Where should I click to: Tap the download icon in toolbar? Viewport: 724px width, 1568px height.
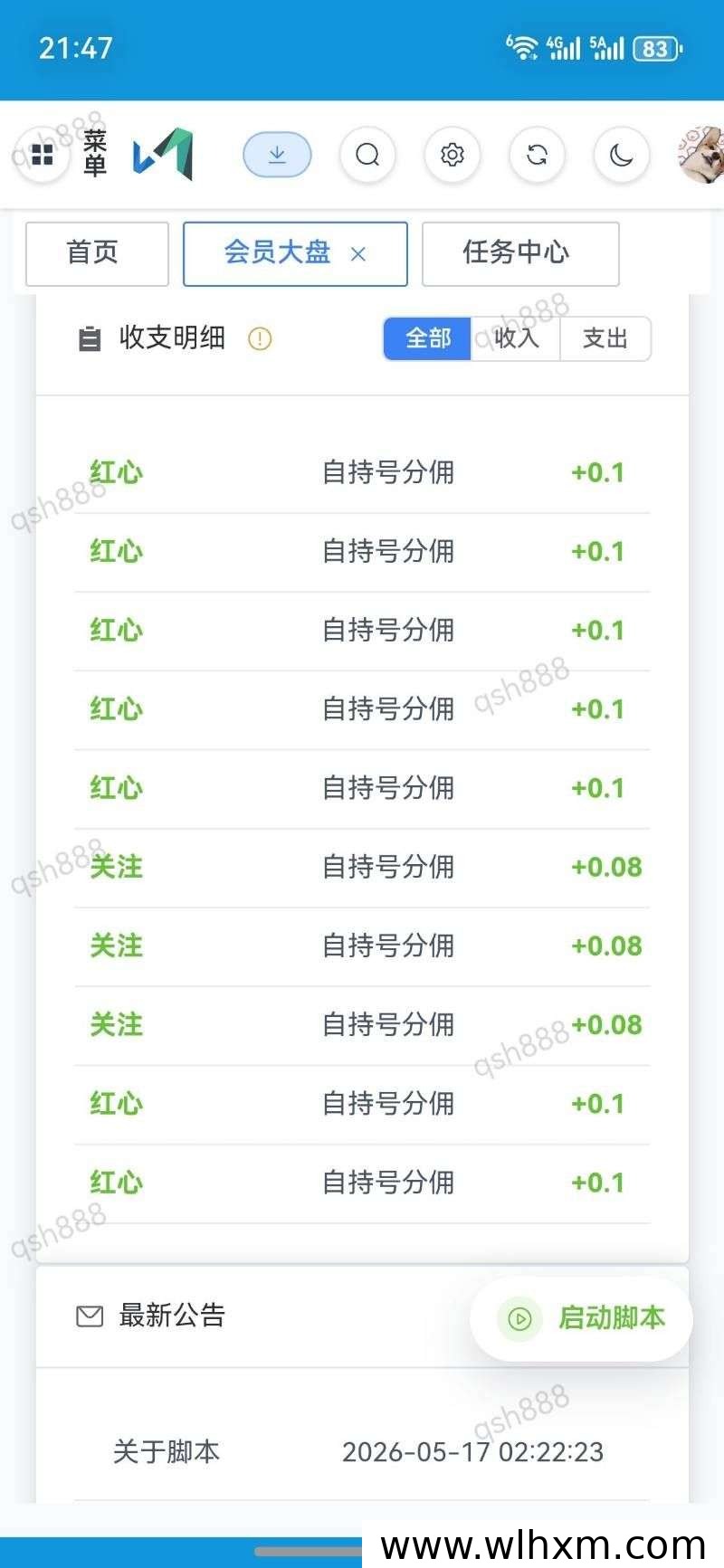click(x=277, y=155)
